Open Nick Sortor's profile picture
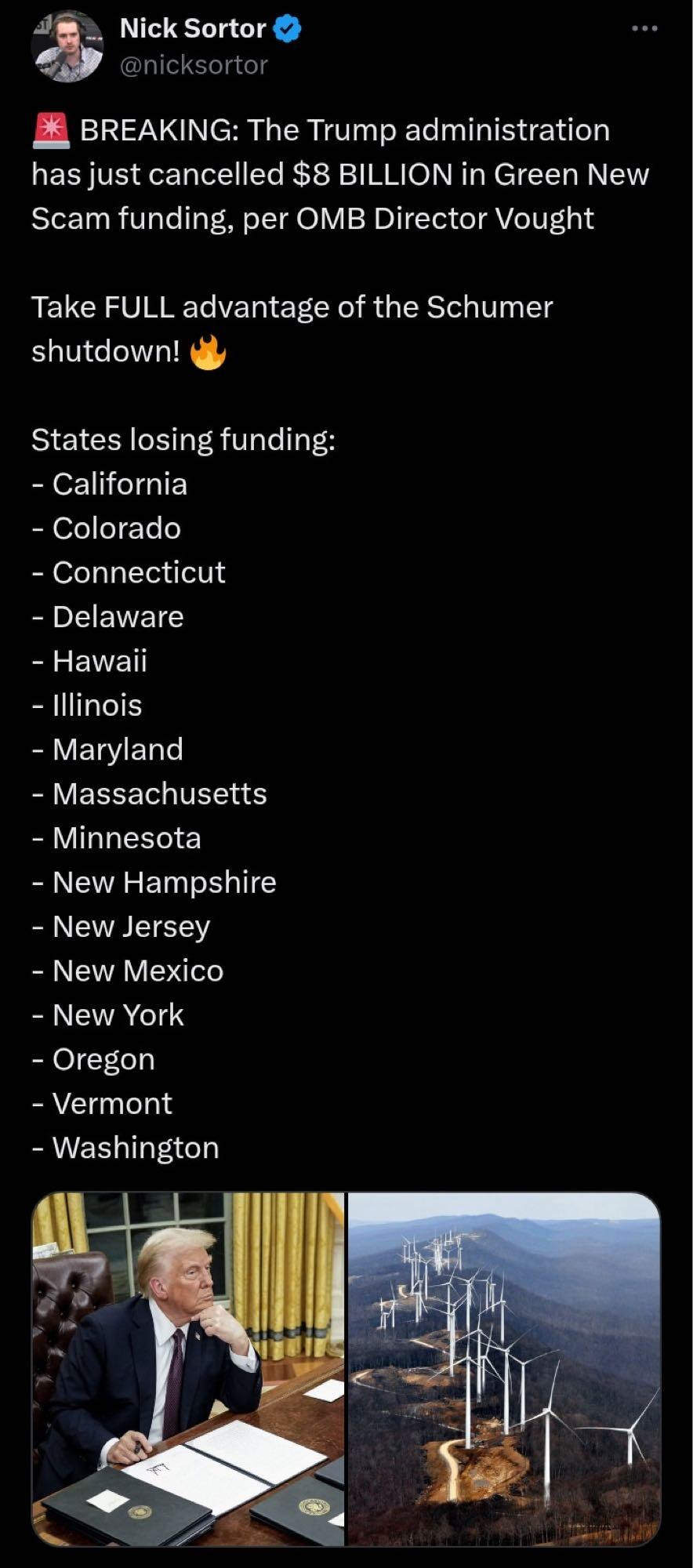693x1568 pixels. (67, 47)
